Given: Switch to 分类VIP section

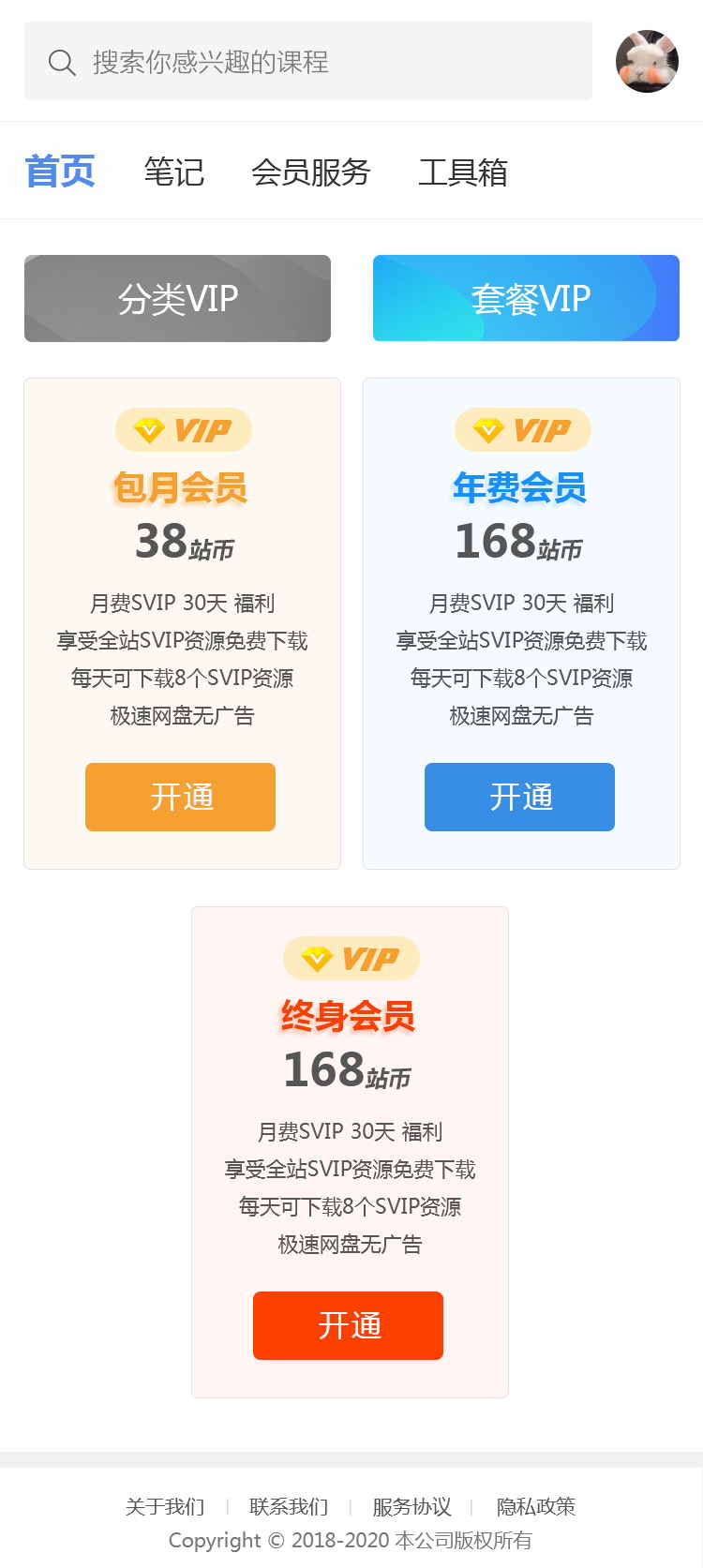Looking at the screenshot, I should (177, 299).
